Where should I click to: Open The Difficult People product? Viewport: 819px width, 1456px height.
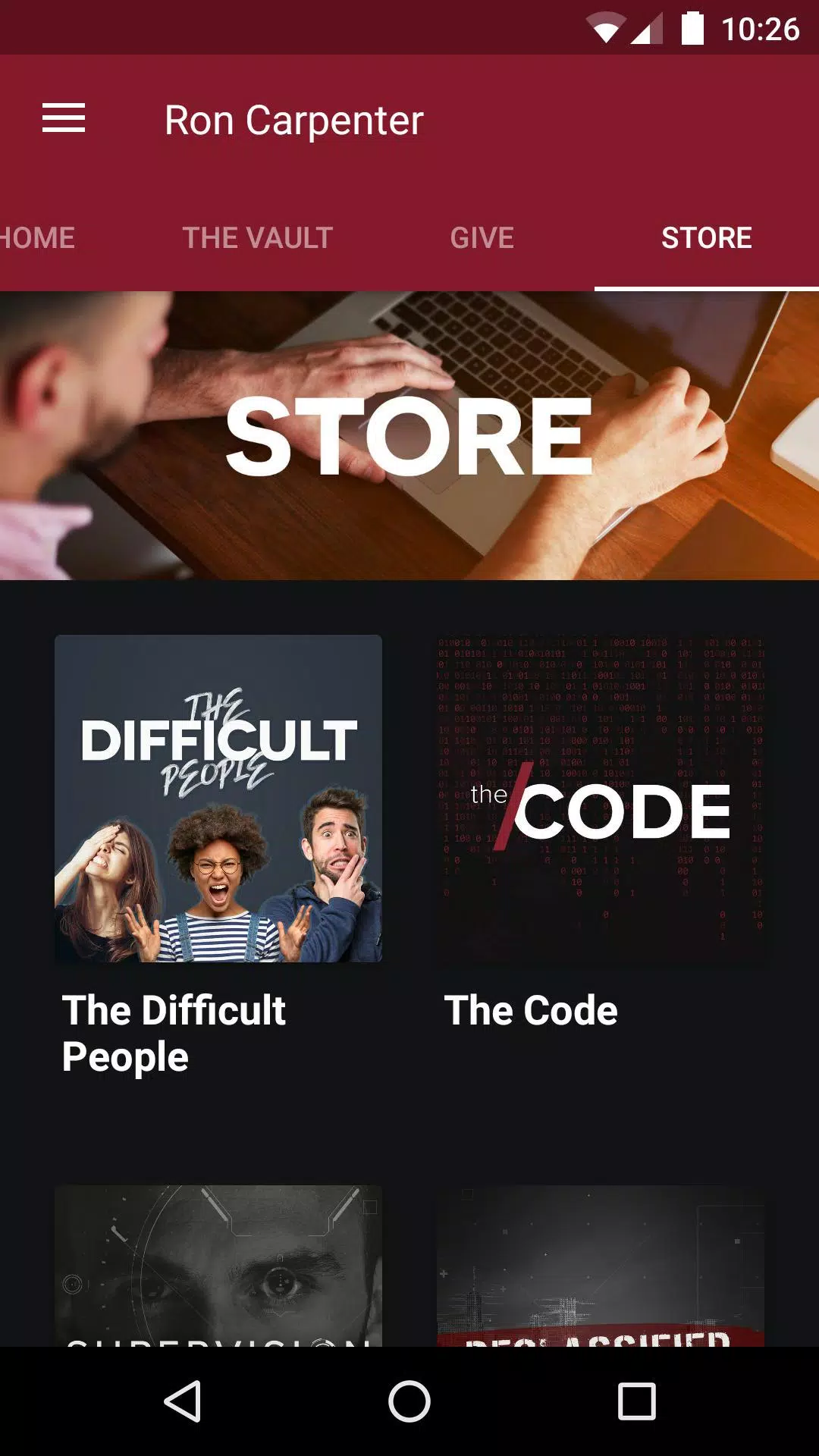[x=218, y=799]
